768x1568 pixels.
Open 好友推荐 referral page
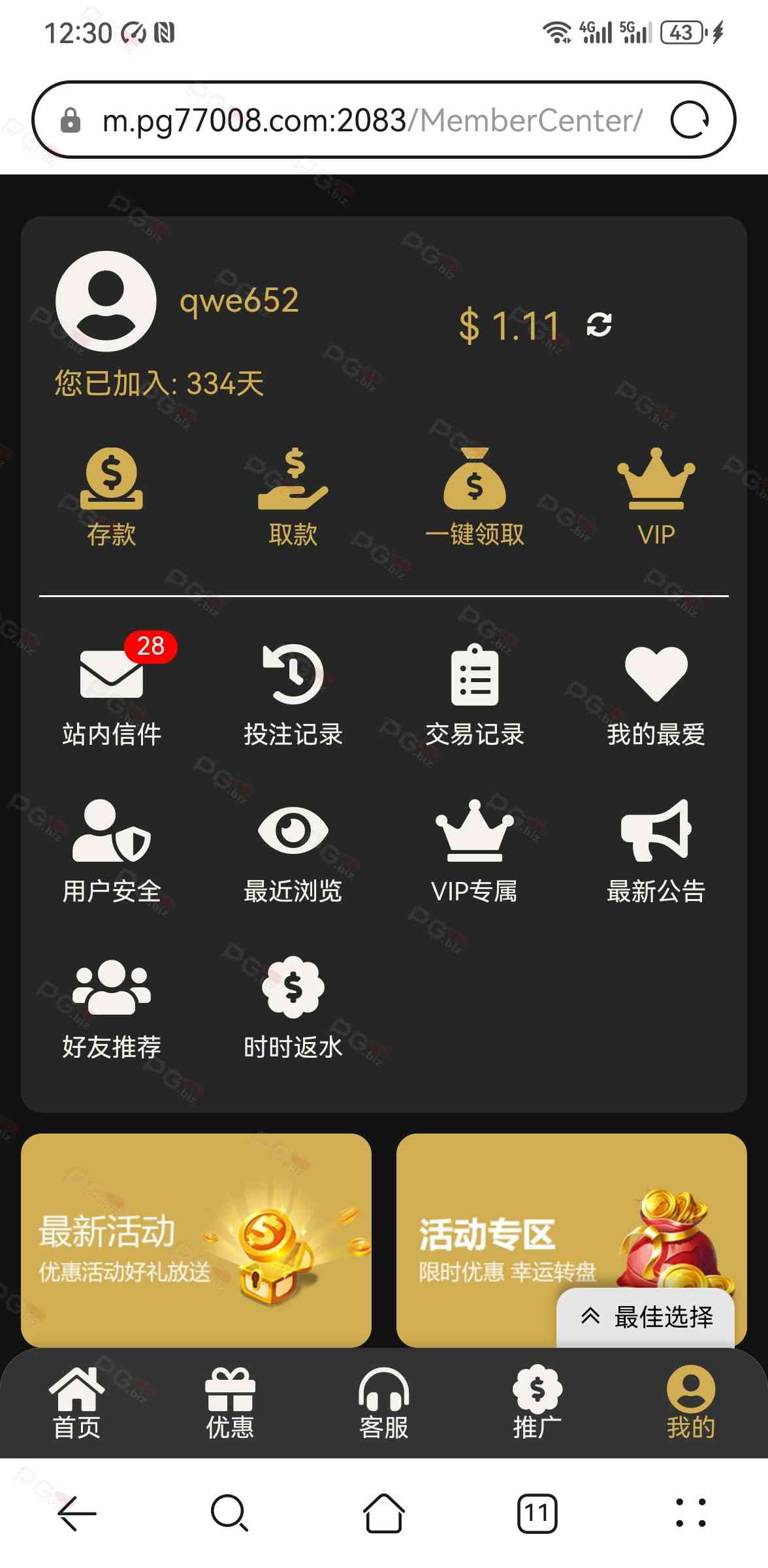point(111,1007)
